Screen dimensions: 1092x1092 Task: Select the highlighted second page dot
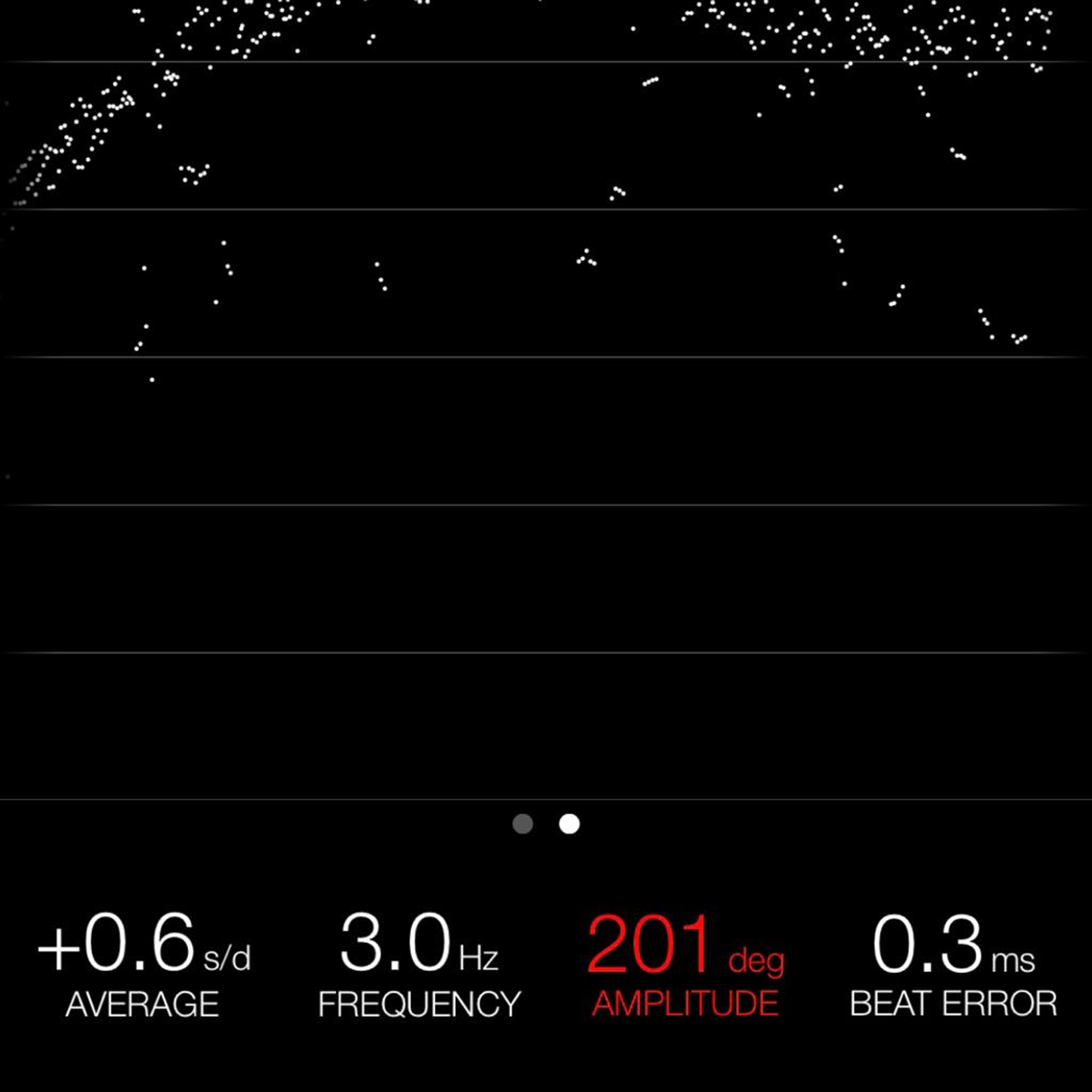coord(569,824)
